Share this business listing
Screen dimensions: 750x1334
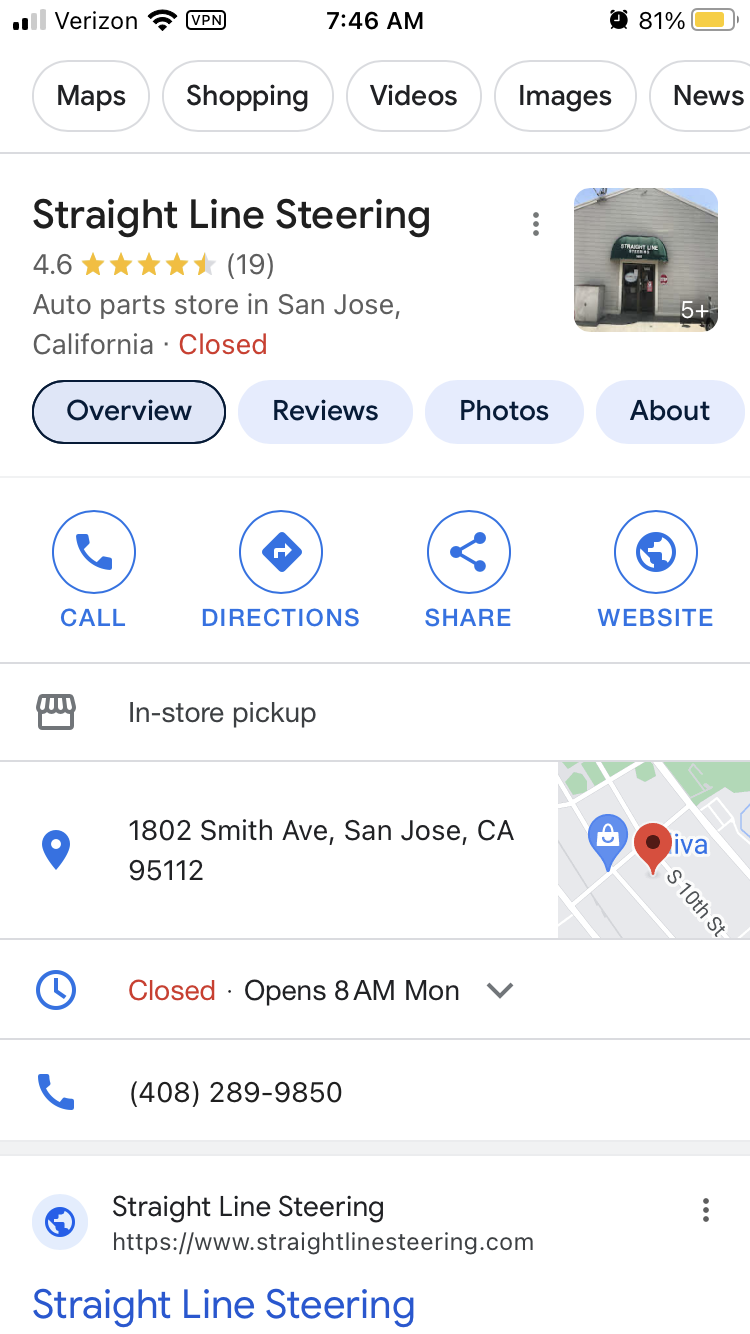(x=468, y=570)
